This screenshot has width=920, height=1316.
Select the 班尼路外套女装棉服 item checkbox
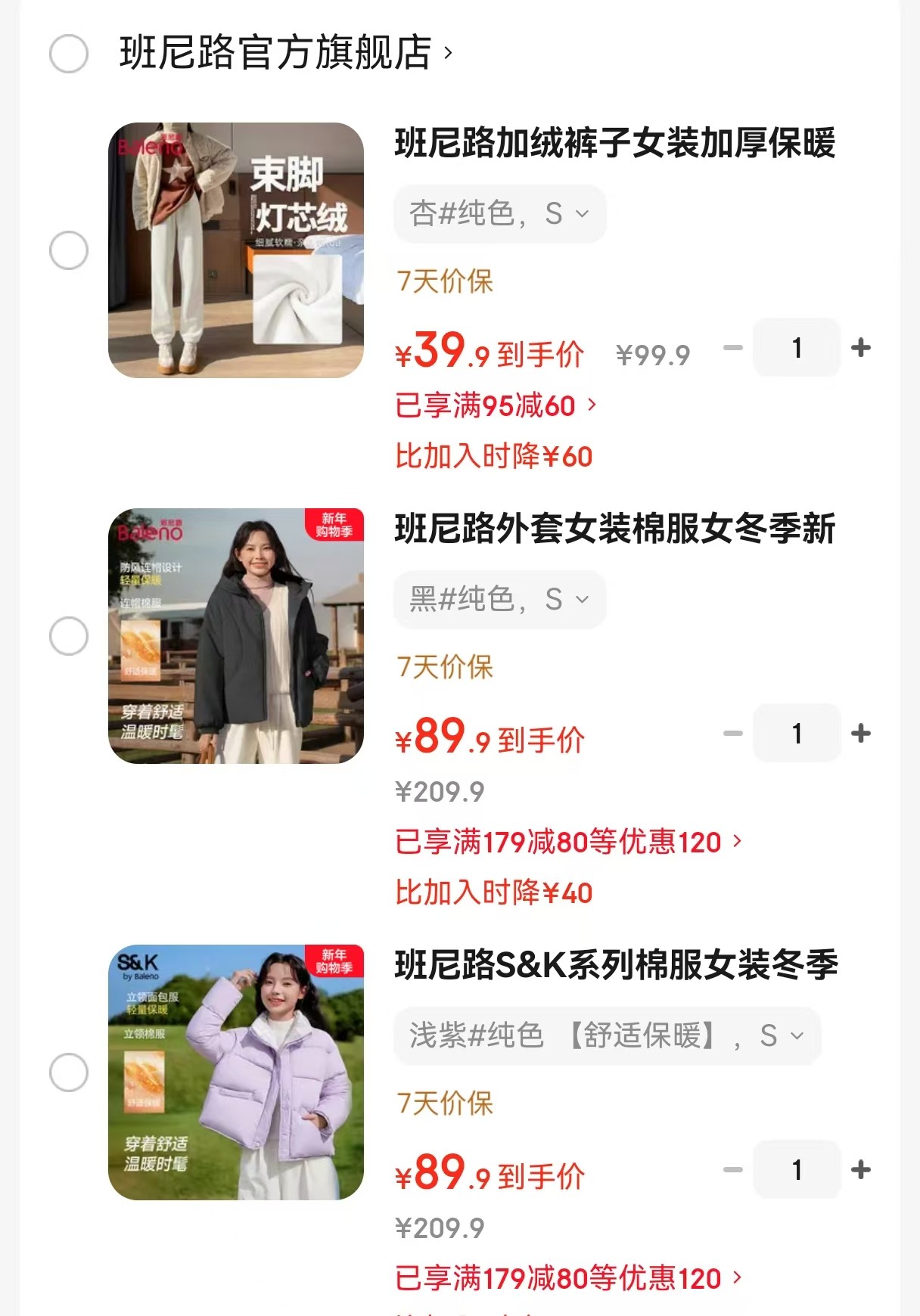[69, 636]
